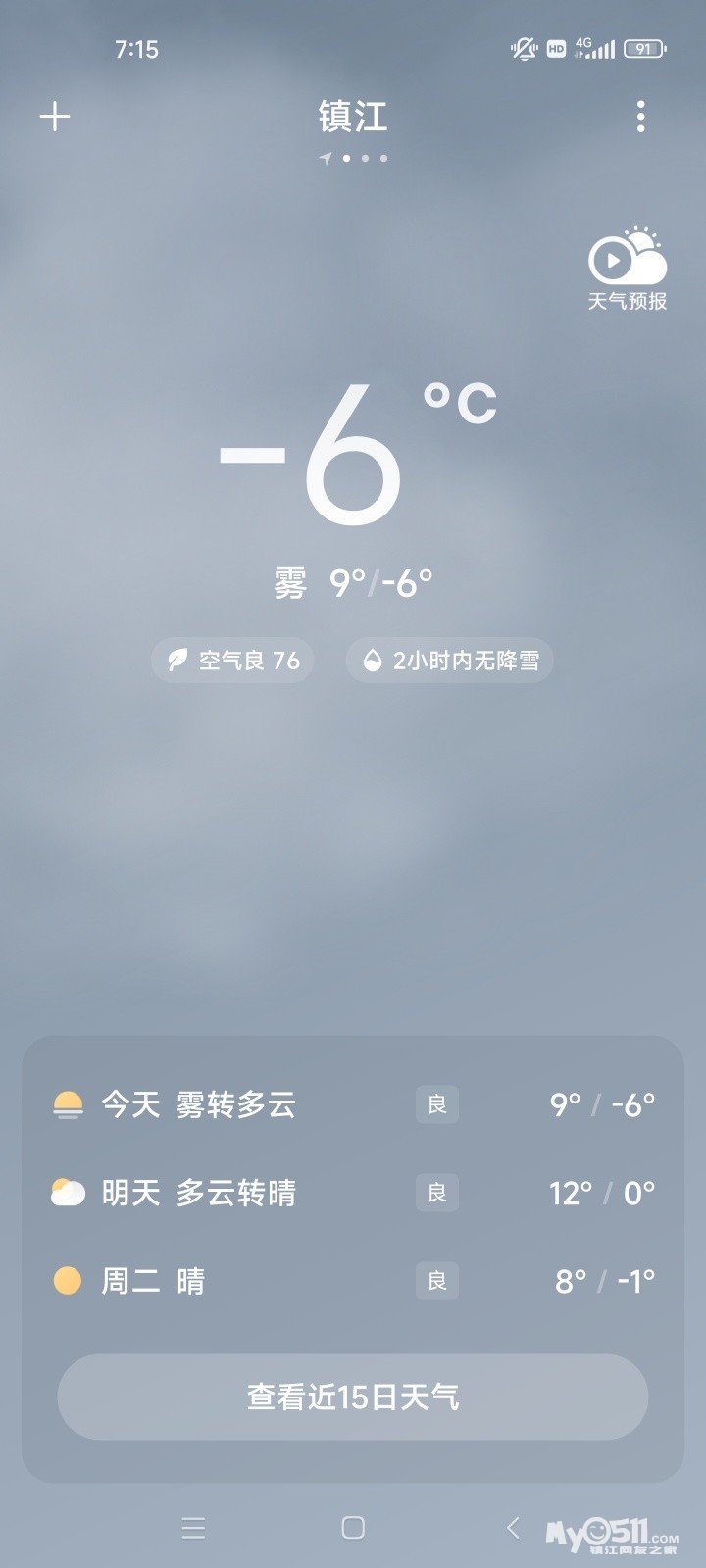Open the 空气良 76 air quality chip
This screenshot has width=706, height=1568.
point(233,661)
